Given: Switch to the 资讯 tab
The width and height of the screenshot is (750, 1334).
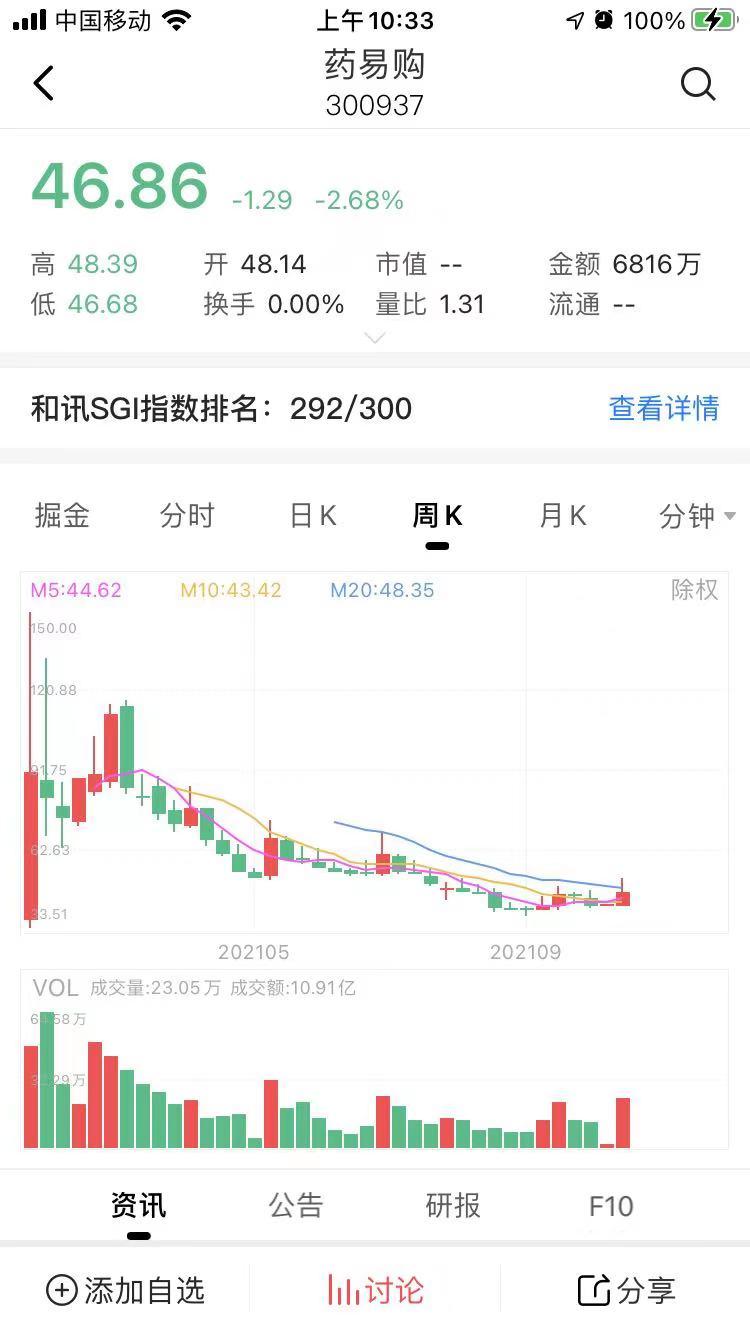Looking at the screenshot, I should pyautogui.click(x=138, y=1206).
